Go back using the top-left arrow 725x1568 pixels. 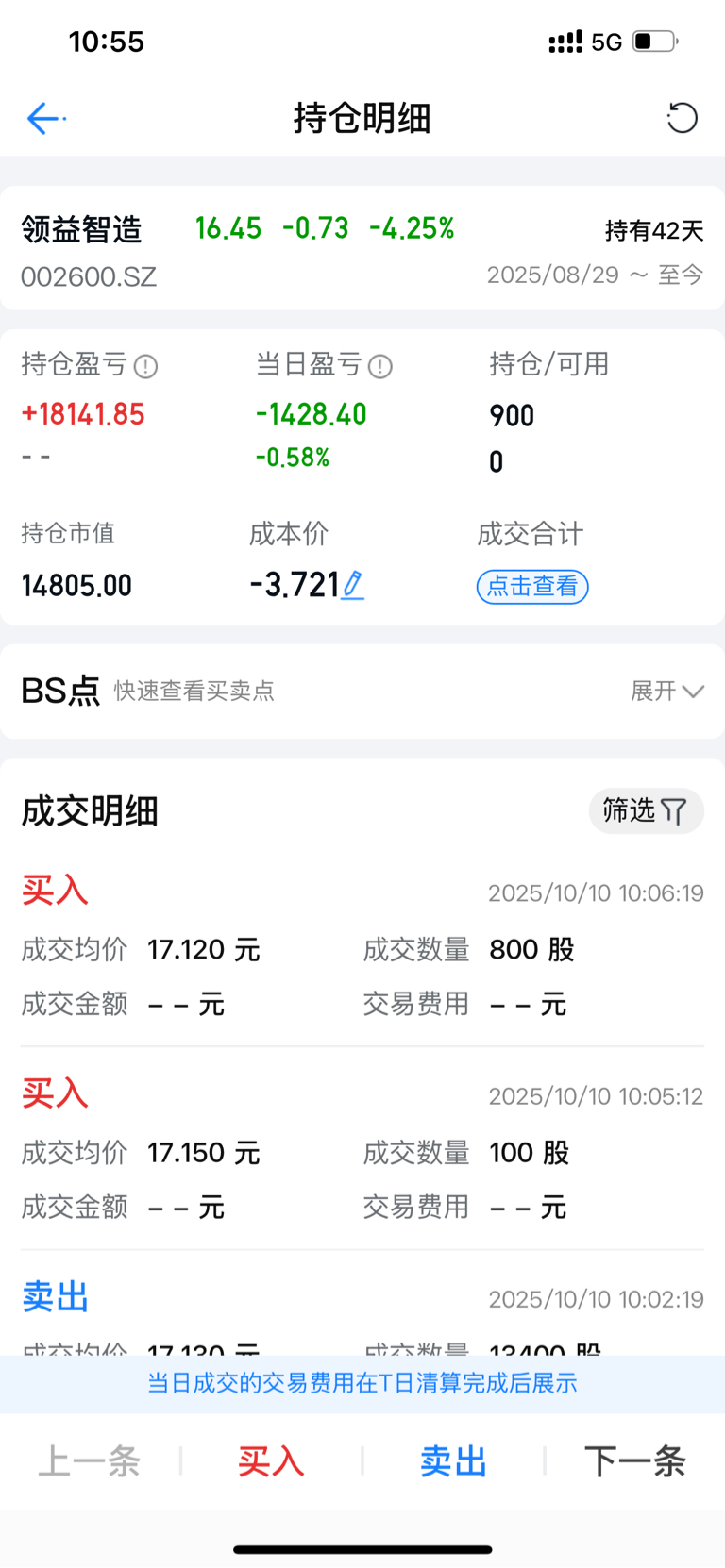coord(44,118)
